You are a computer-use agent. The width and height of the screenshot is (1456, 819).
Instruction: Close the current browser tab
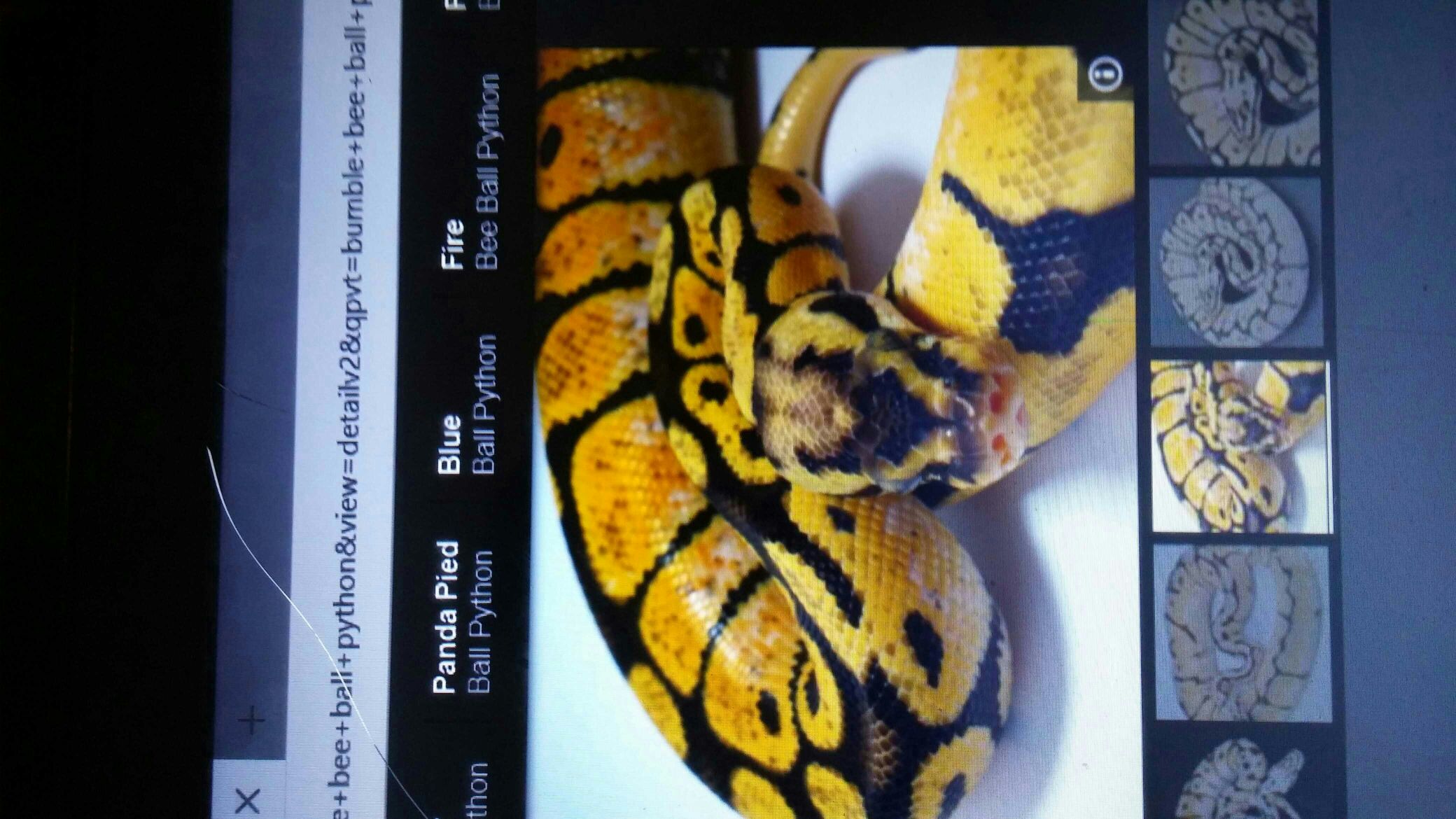pos(248,799)
